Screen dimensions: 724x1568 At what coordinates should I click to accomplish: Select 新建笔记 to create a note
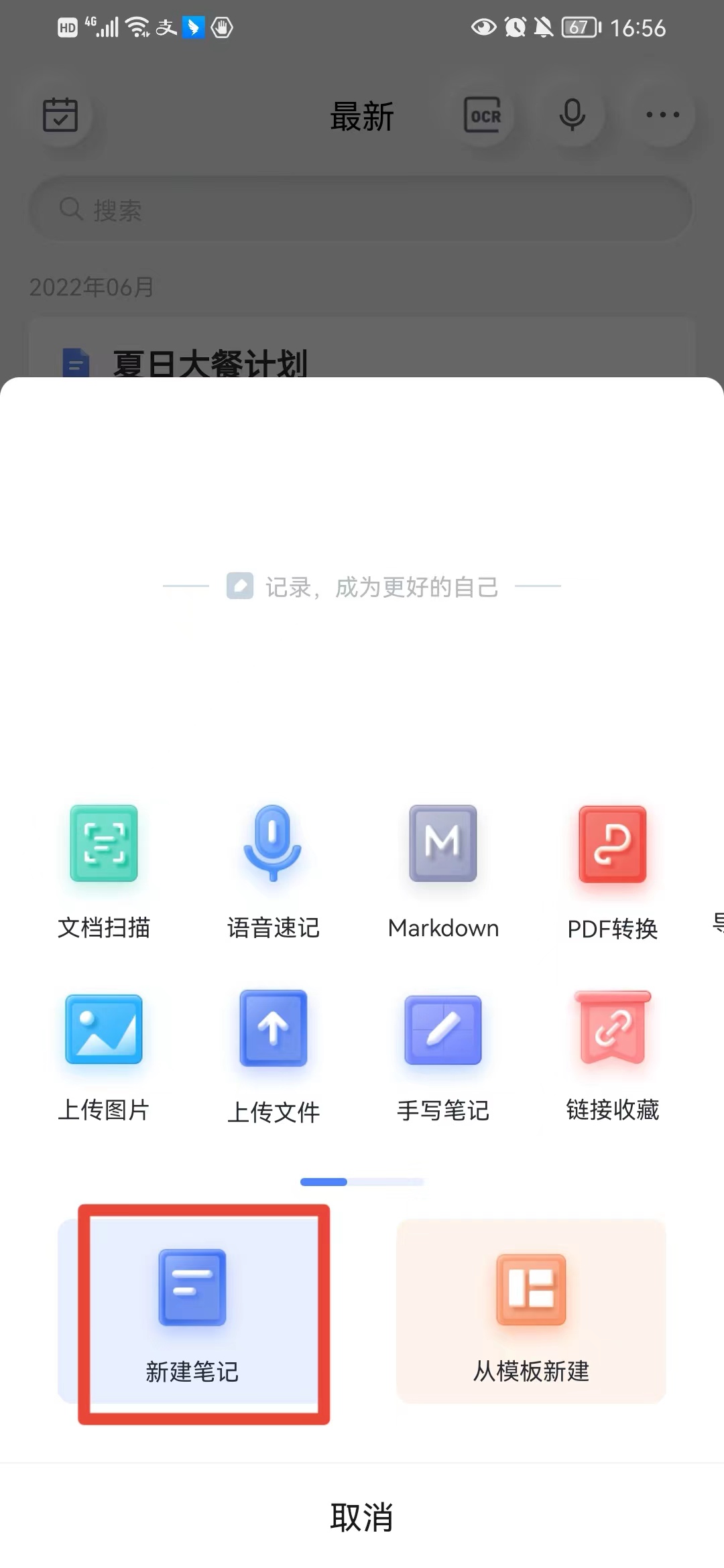pyautogui.click(x=193, y=1310)
